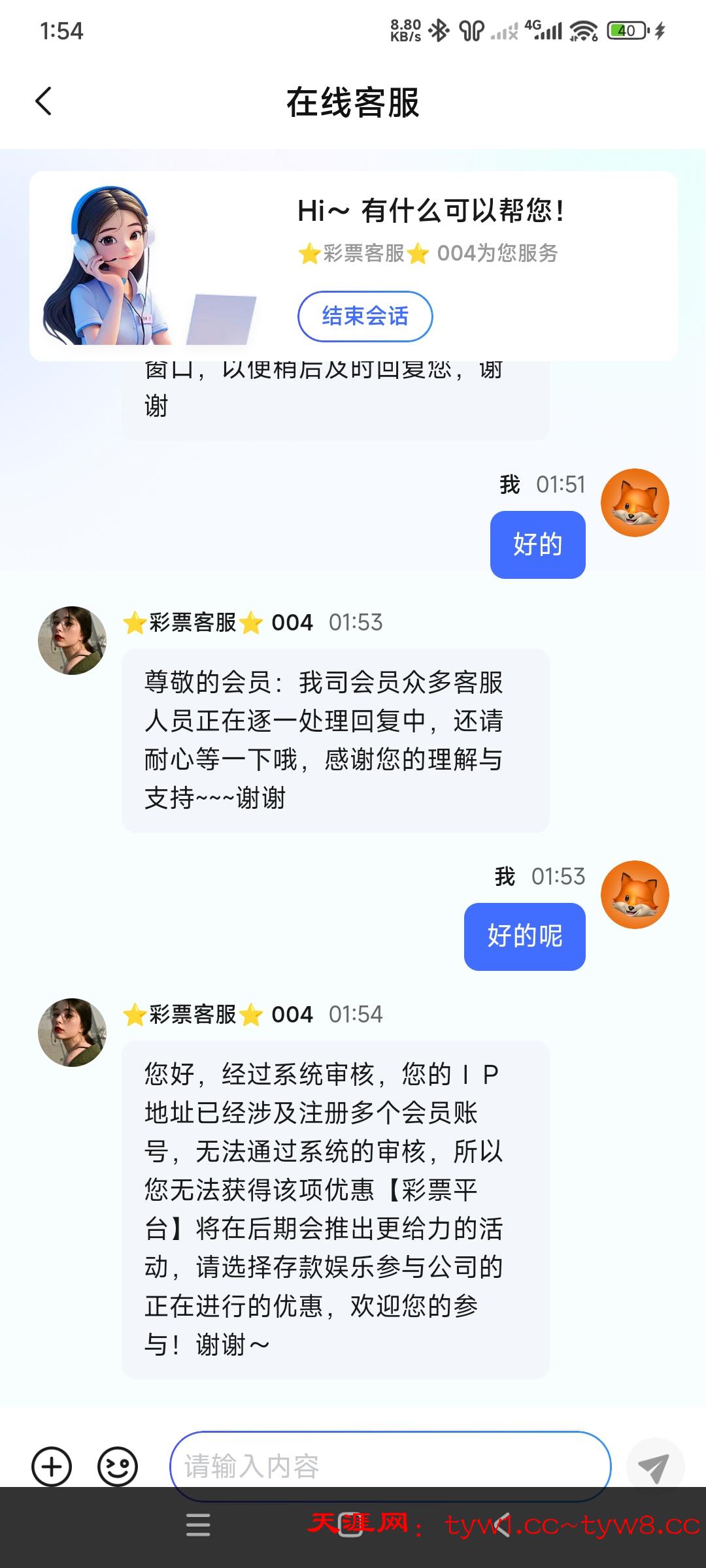Viewport: 706px width, 1568px height.
Task: Go back from the 在线客服 screen
Action: point(44,102)
